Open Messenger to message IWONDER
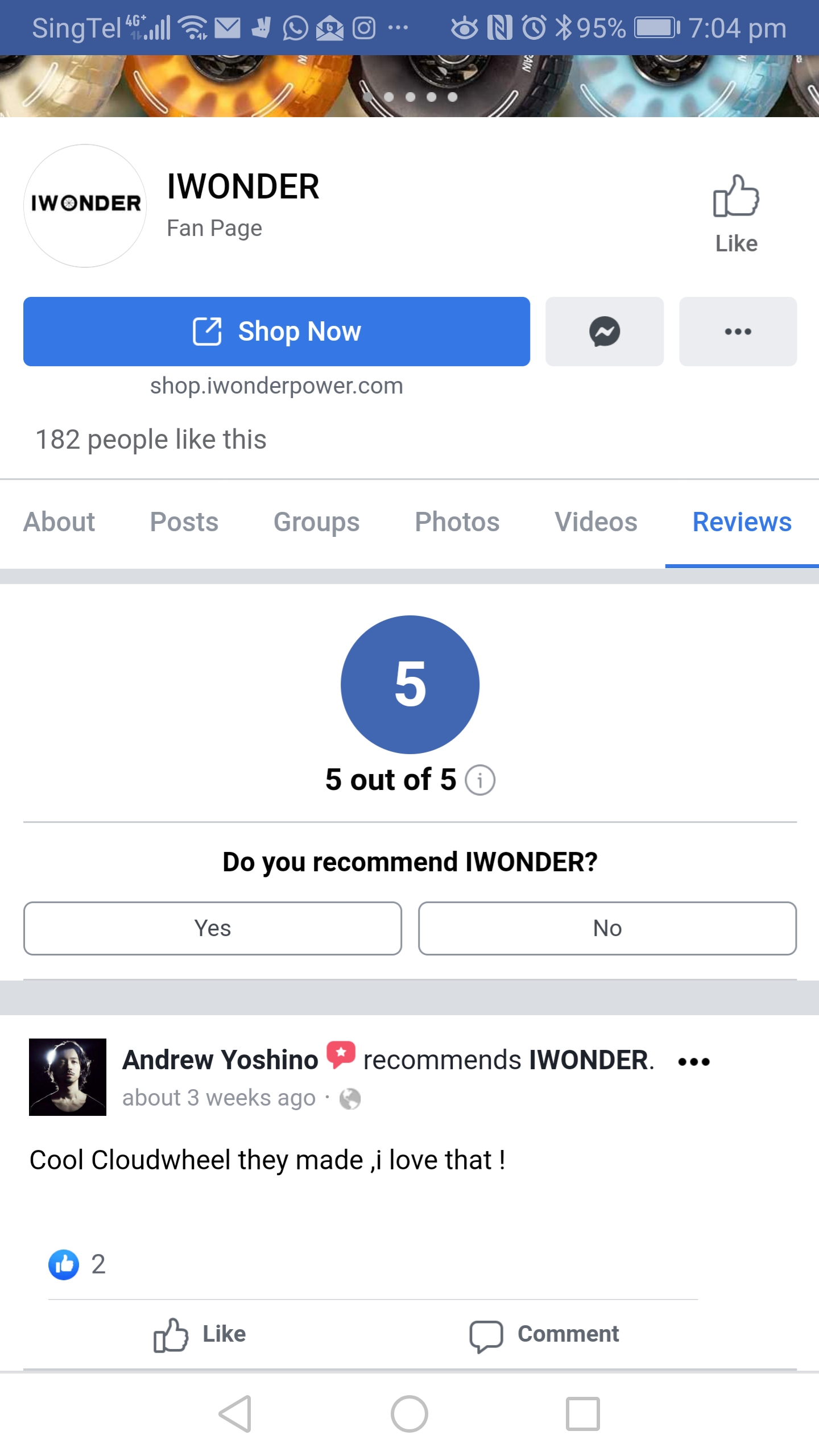 coord(604,332)
